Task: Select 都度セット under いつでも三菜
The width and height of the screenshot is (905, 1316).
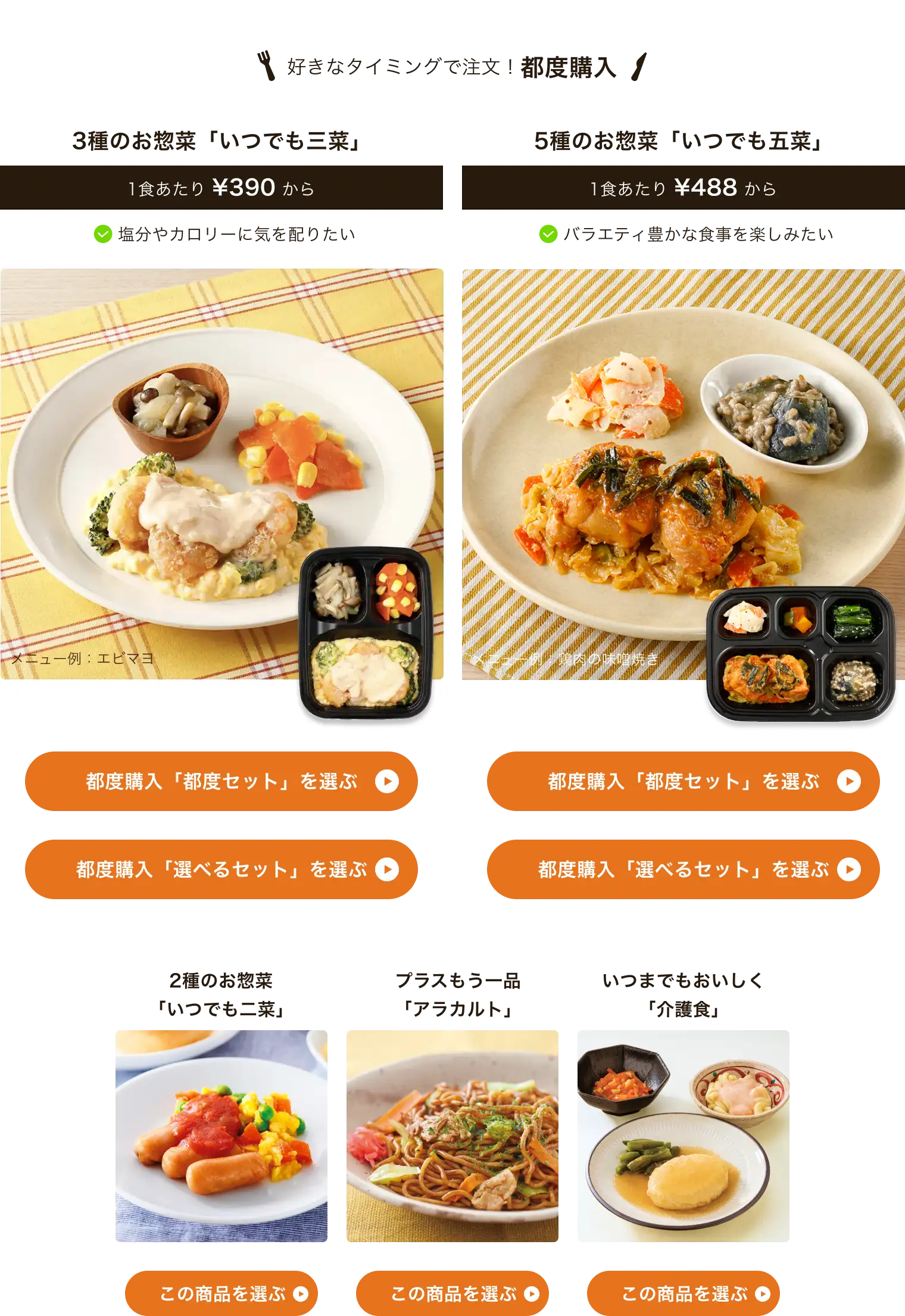Action: (x=221, y=781)
